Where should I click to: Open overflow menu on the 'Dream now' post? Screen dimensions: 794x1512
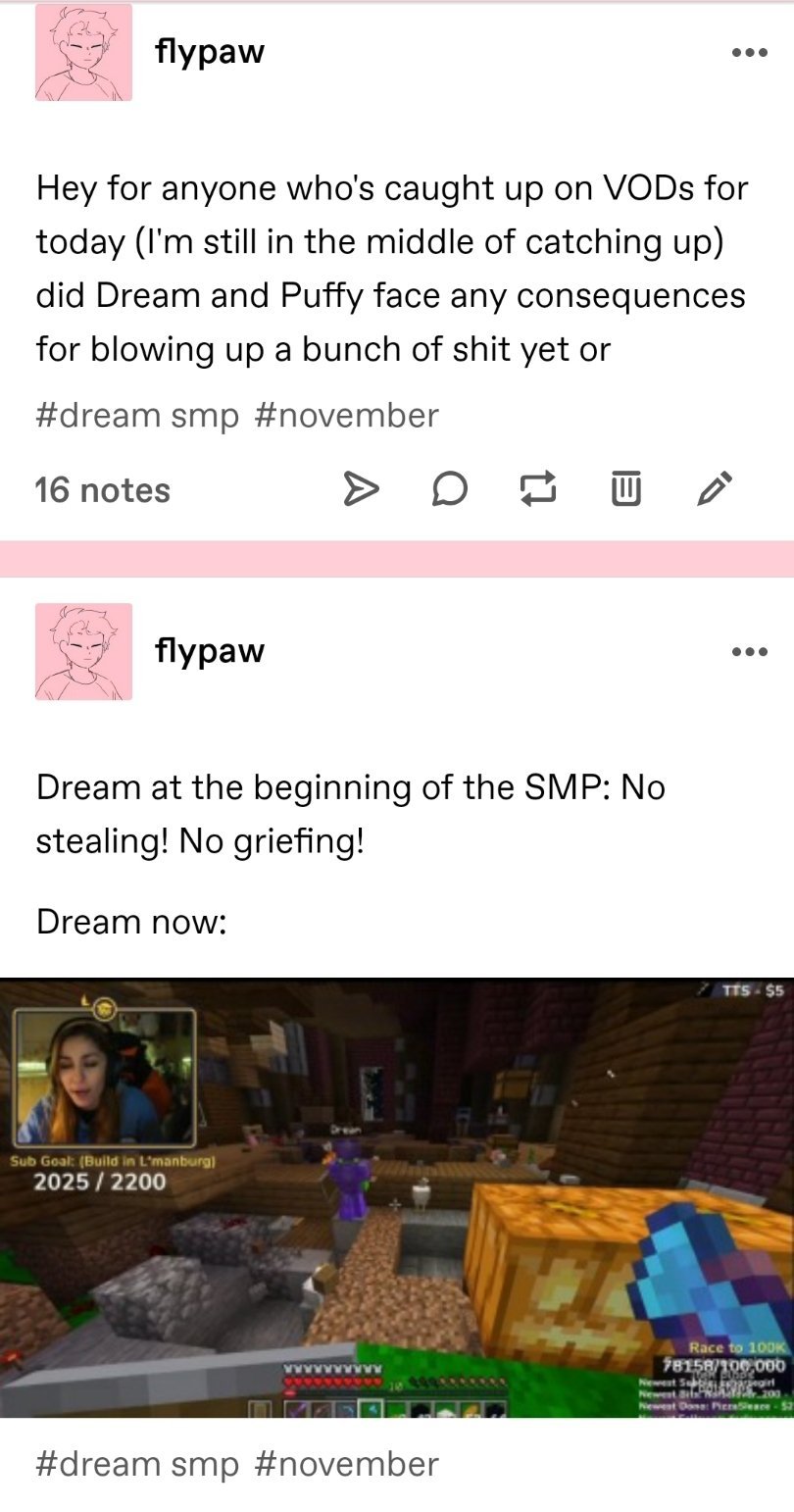pos(749,651)
